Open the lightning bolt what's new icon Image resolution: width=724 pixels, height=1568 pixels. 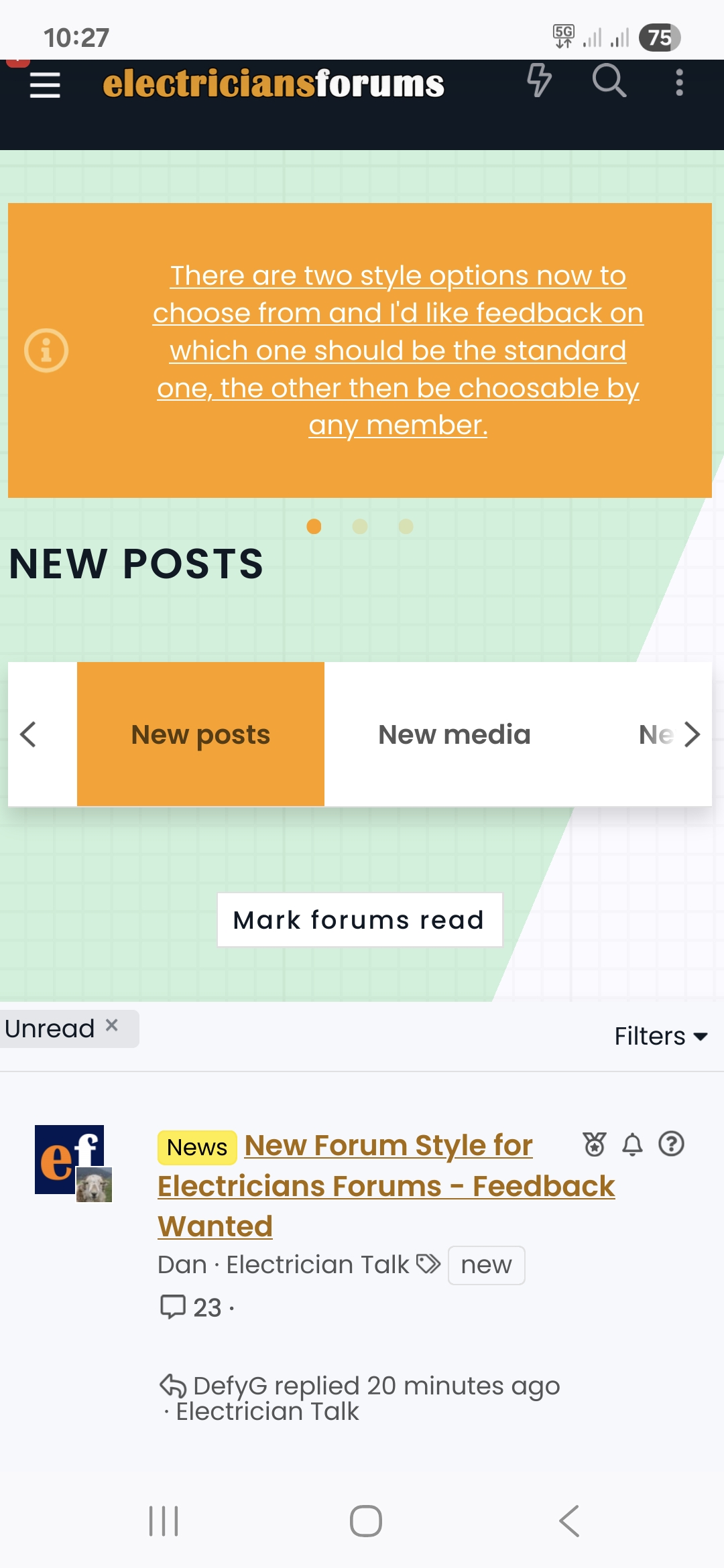(539, 81)
